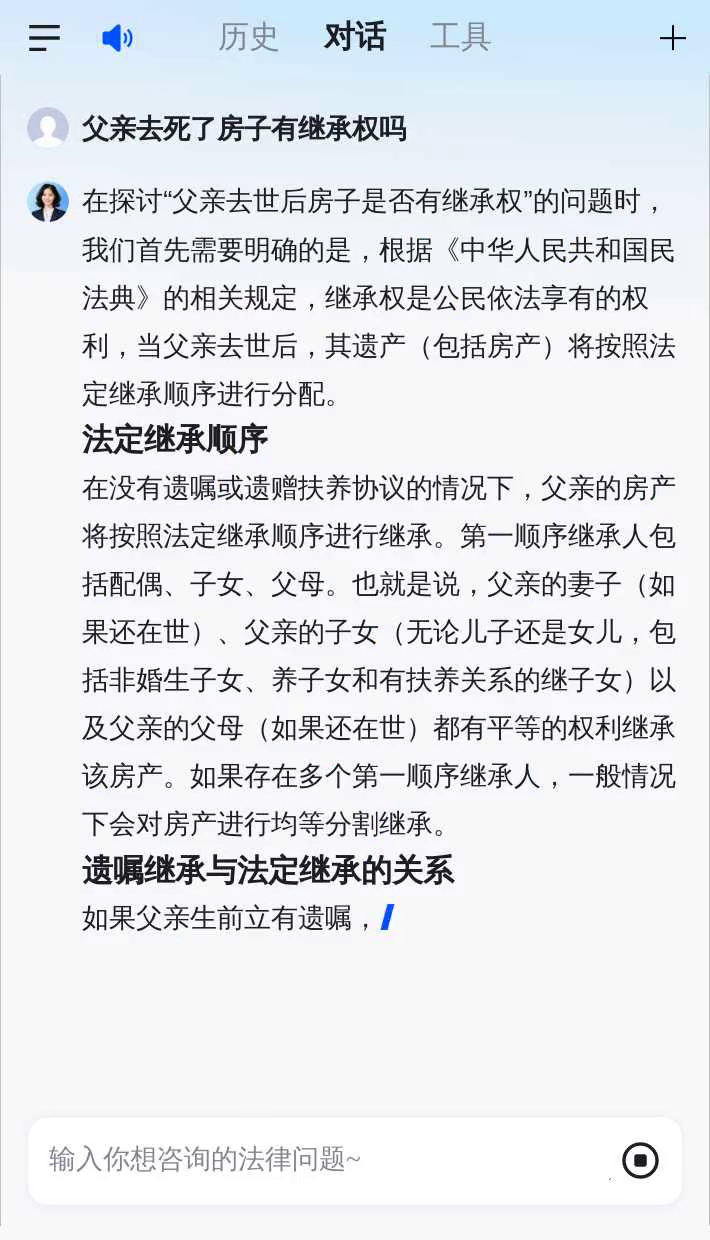Open the hamburger menu

click(44, 38)
